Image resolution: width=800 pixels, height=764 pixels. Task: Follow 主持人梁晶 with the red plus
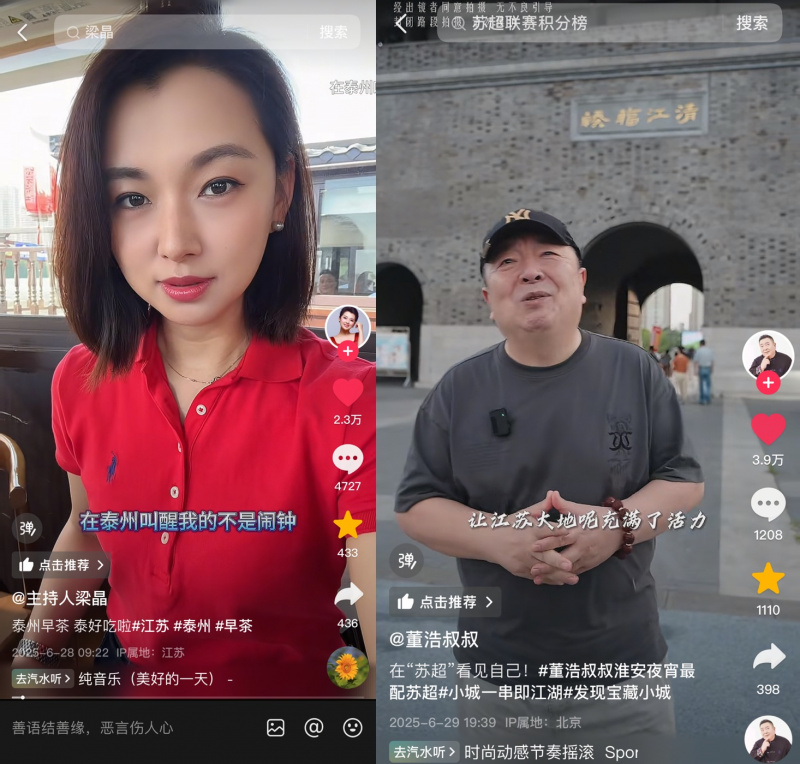tap(348, 351)
